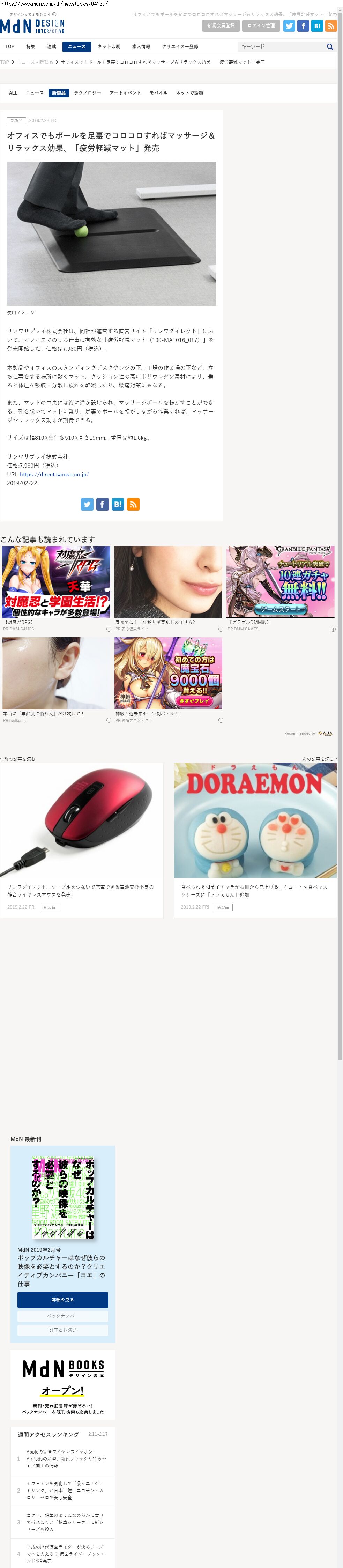
Task: Show the アートイベント news category
Action: 125,93
